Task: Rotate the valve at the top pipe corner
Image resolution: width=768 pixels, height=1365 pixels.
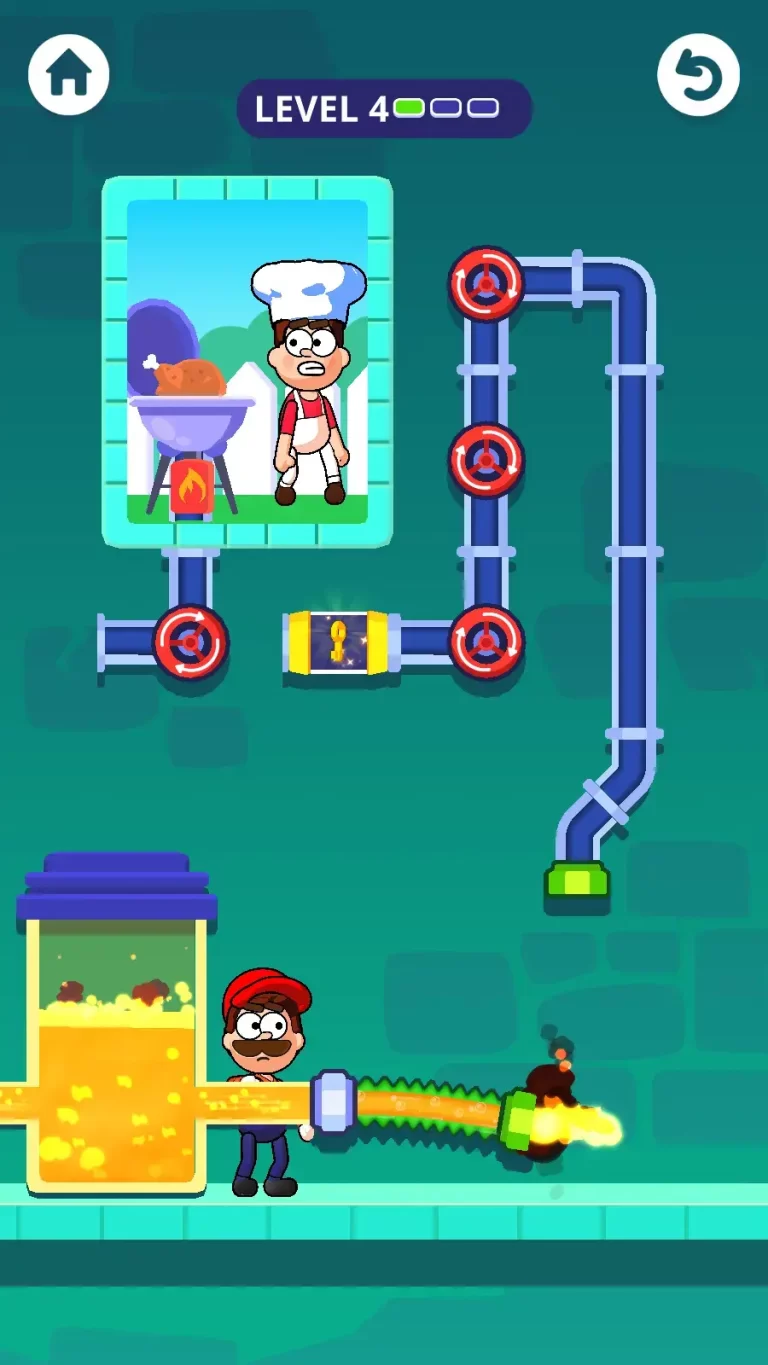Action: coord(486,285)
